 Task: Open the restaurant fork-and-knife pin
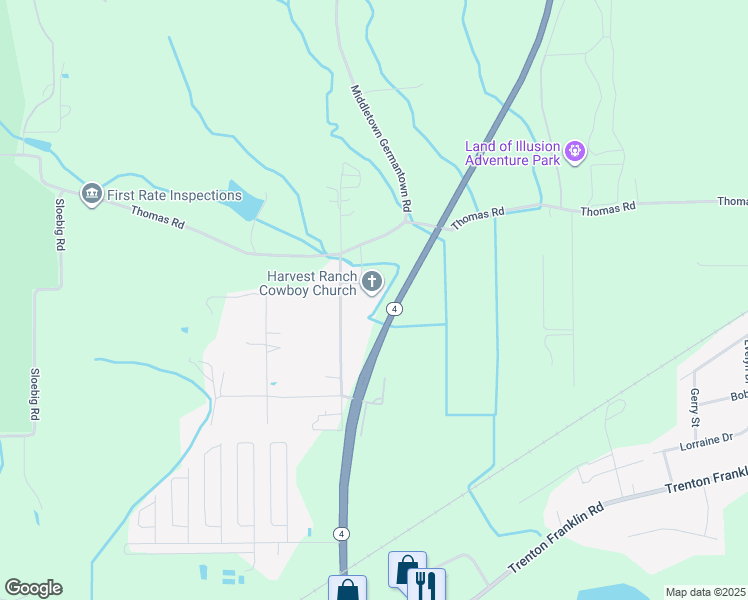[424, 584]
